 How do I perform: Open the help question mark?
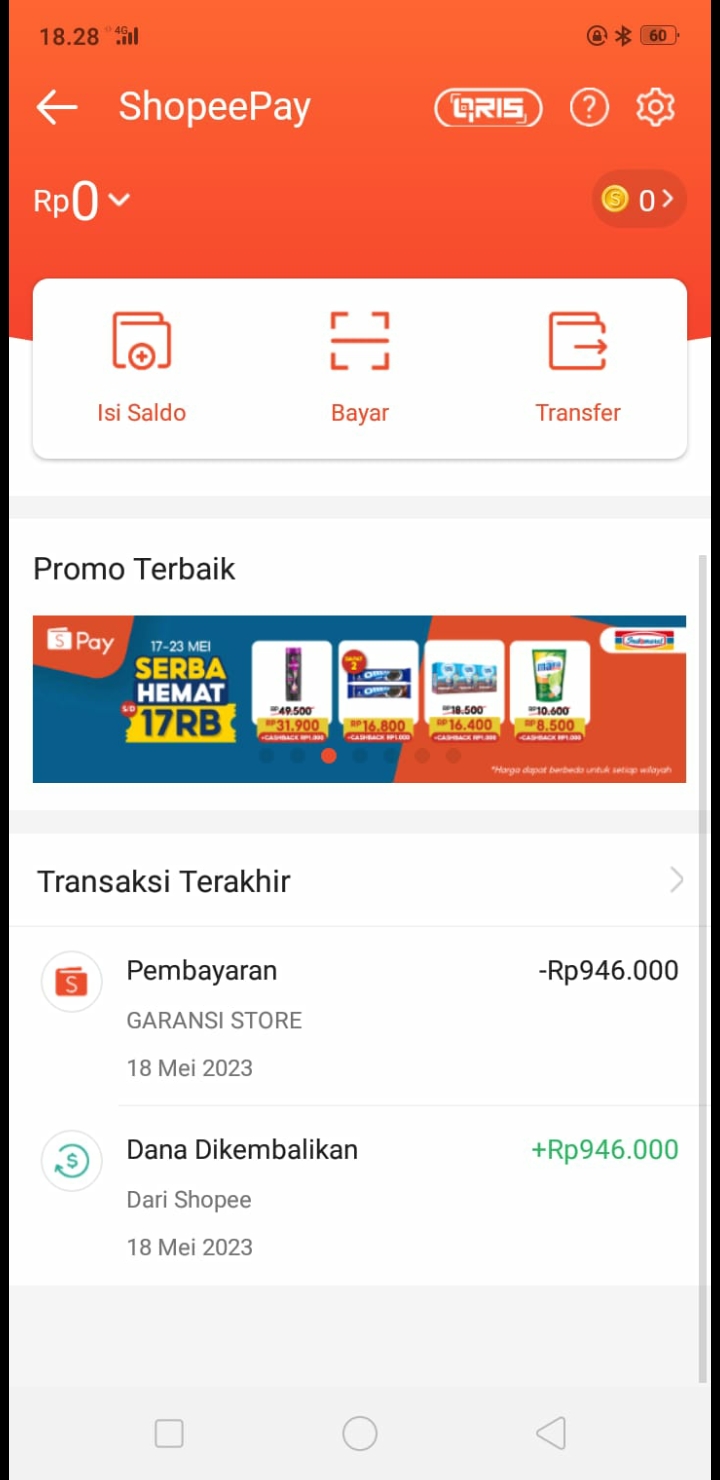coord(589,107)
